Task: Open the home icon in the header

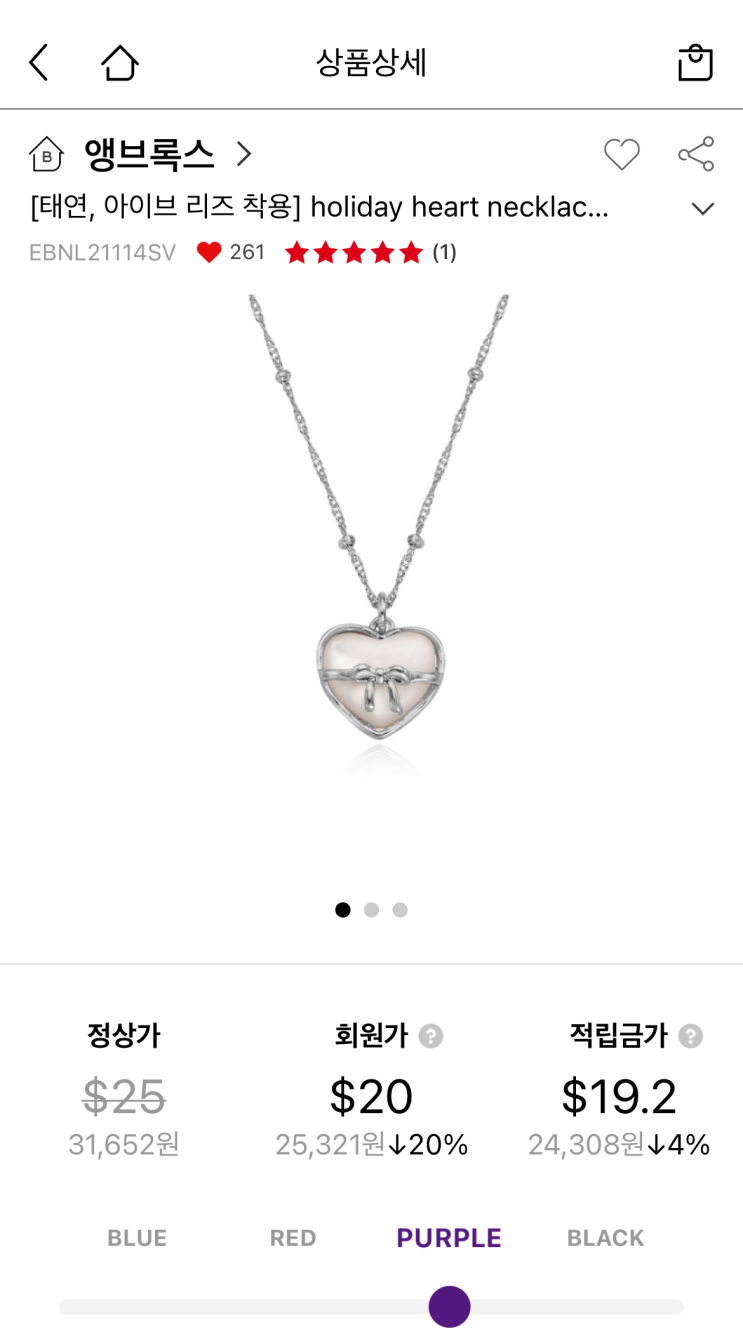Action: (120, 63)
